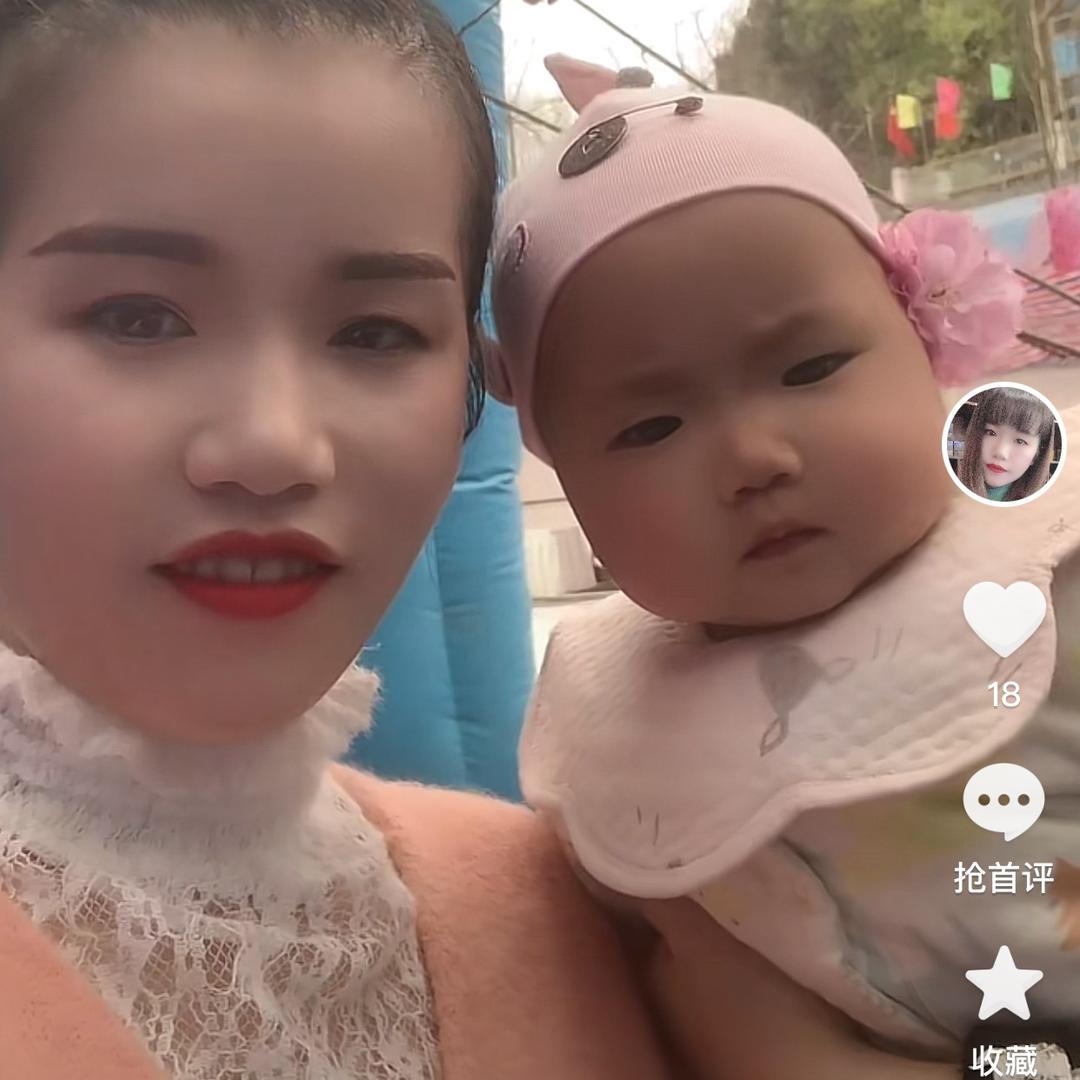
Task: Open comments via the 抢首评 bubble
Action: tap(1004, 802)
